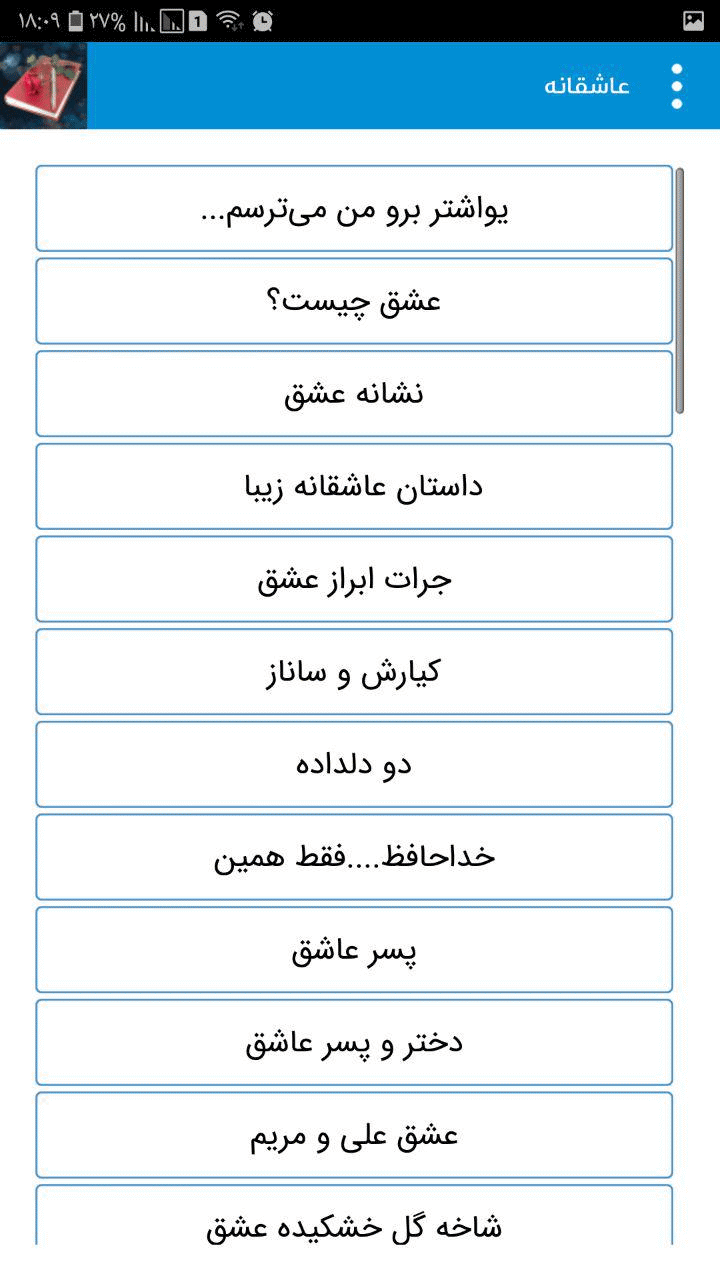
Task: Open the story پسر عاشق
Action: coord(354,949)
